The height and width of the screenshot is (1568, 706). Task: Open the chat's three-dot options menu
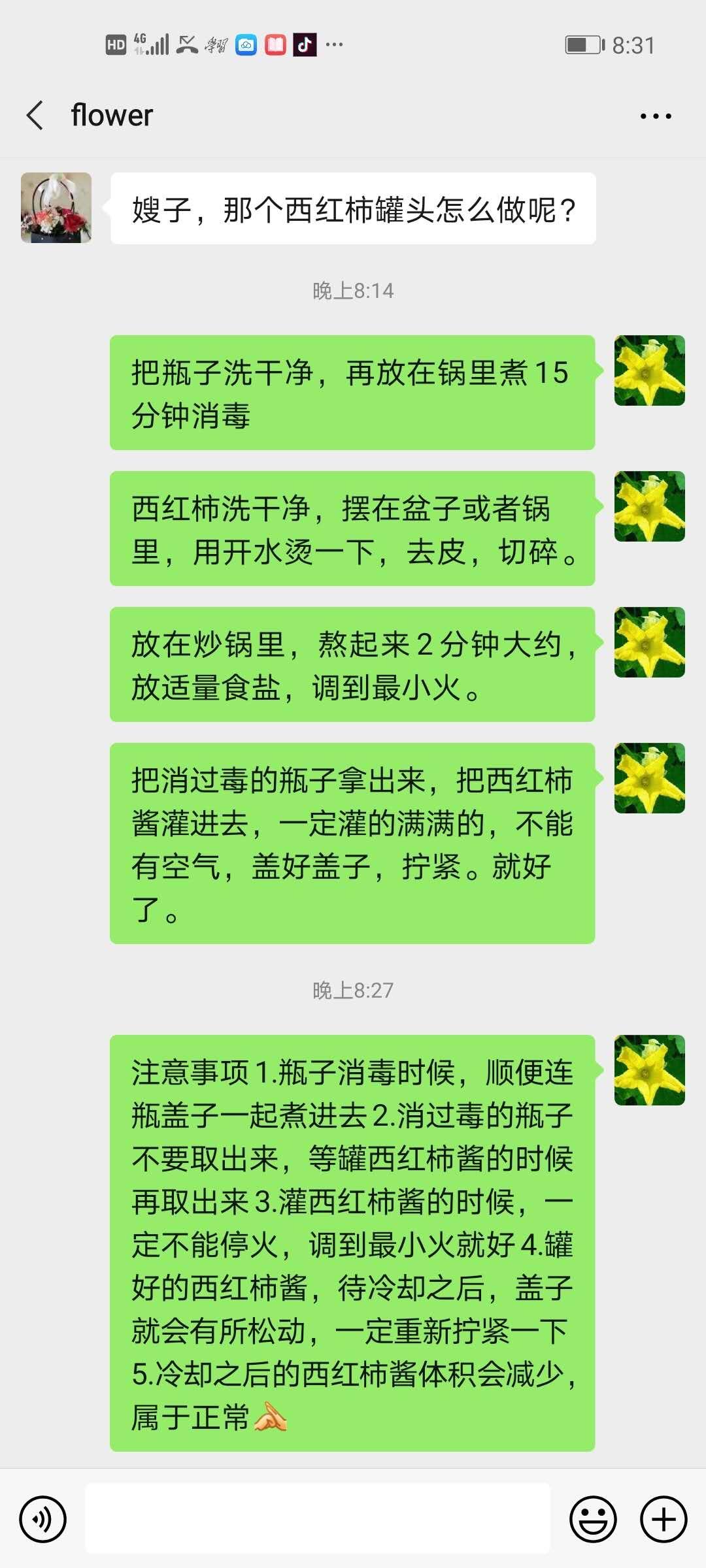coord(655,116)
